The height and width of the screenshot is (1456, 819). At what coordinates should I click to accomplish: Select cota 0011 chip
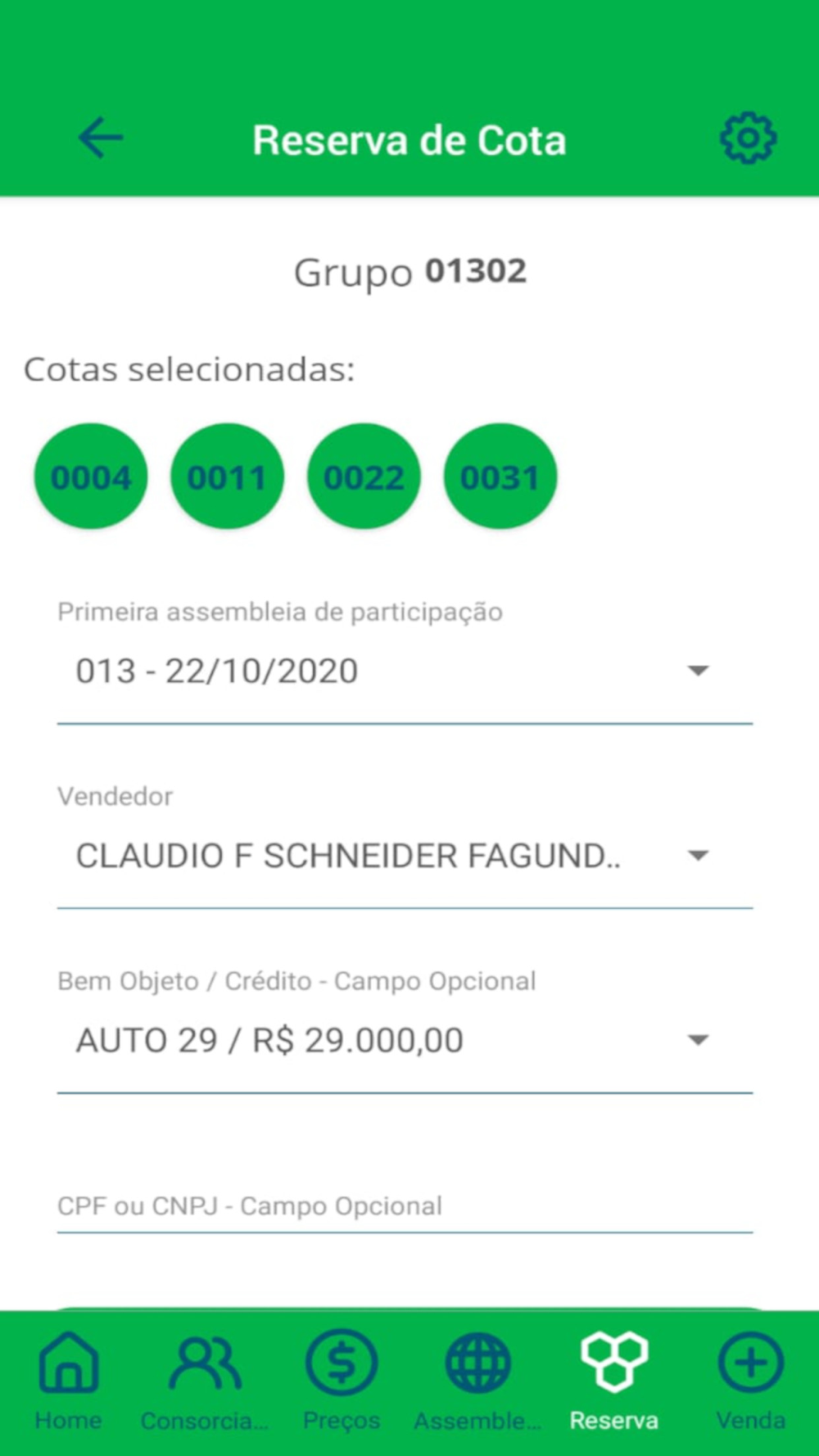point(227,477)
